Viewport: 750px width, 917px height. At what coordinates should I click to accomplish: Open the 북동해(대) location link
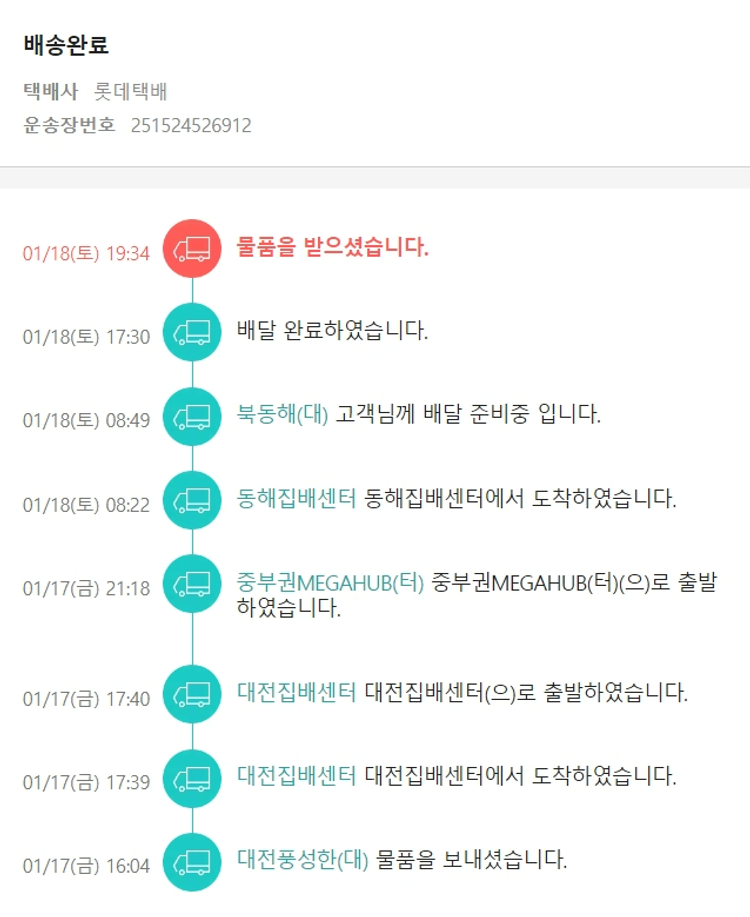(282, 414)
